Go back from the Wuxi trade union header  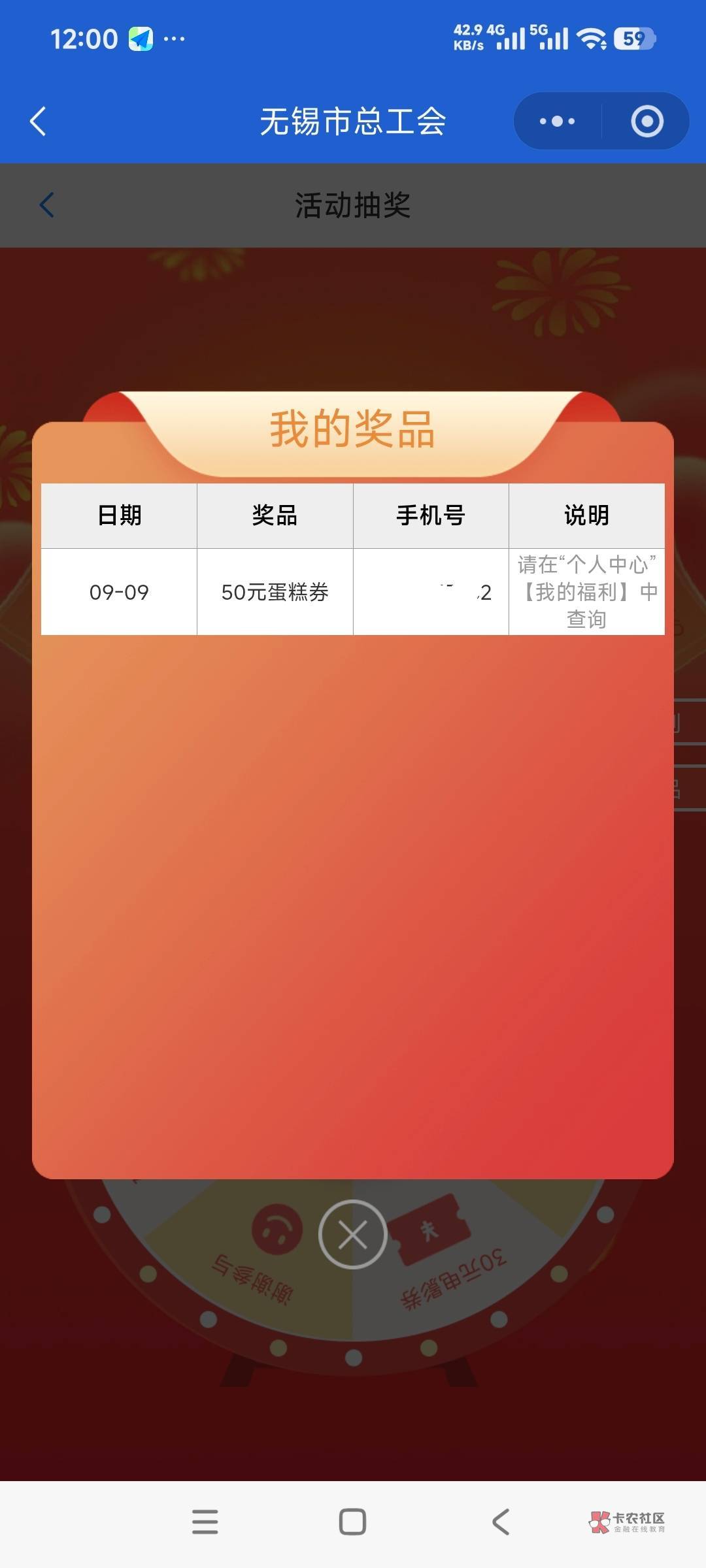pyautogui.click(x=38, y=122)
